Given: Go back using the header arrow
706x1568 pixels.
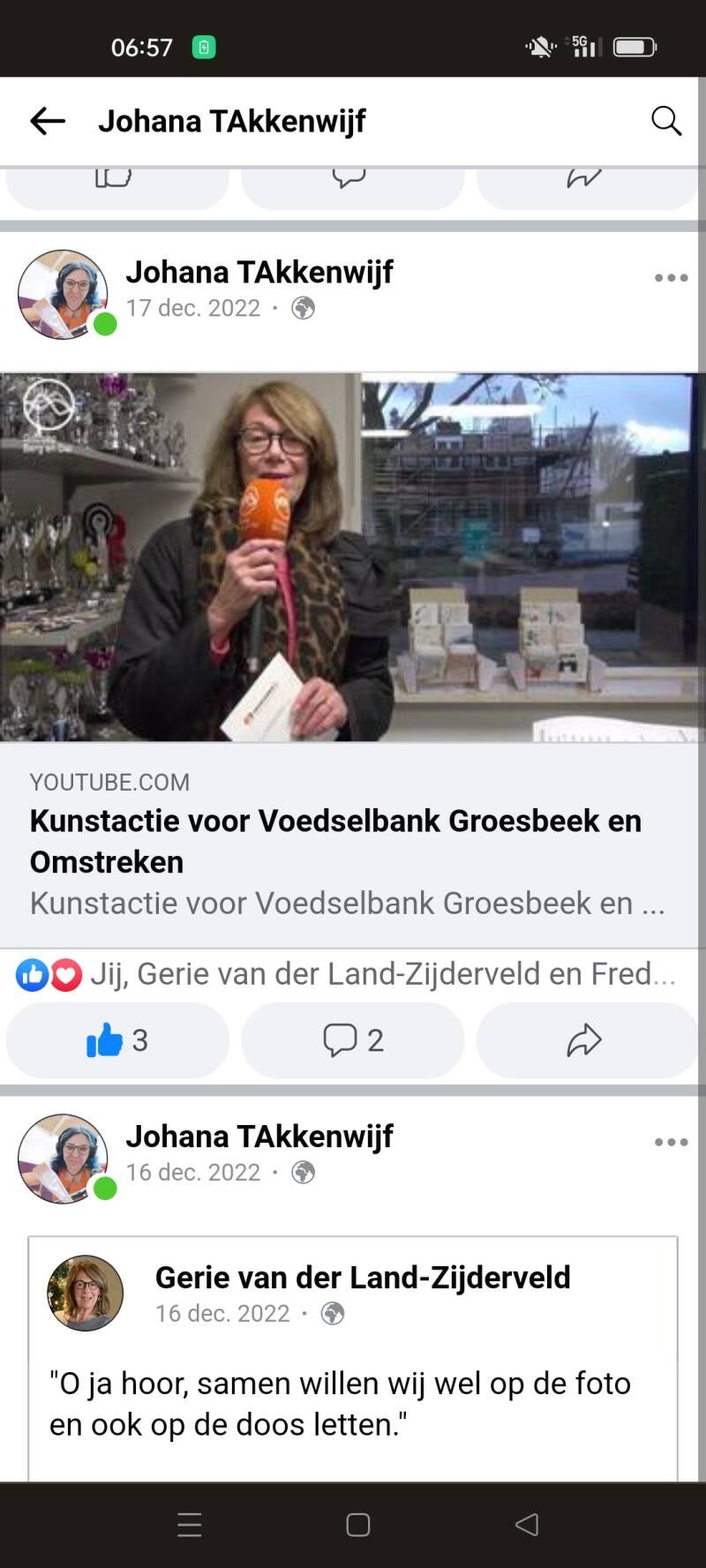Looking at the screenshot, I should 48,121.
